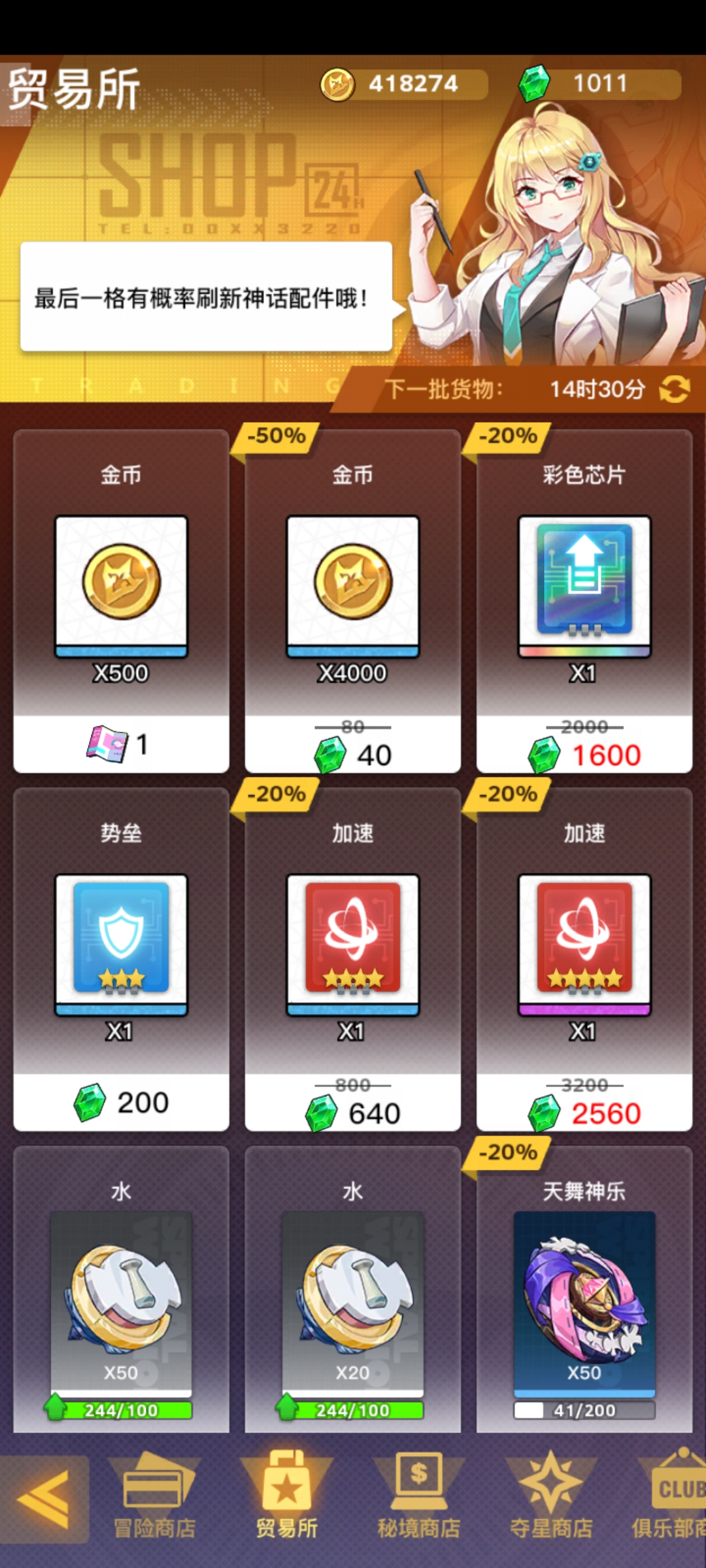This screenshot has width=706, height=1568.
Task: Select the 势垒 chip costing 200
Action: (121, 959)
